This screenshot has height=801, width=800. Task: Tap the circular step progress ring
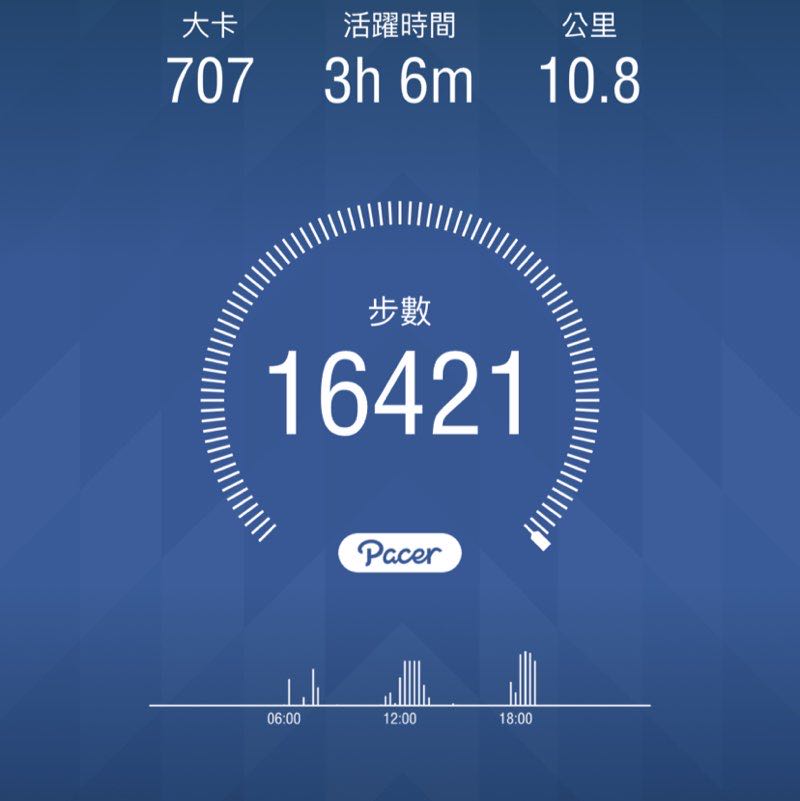(400, 213)
